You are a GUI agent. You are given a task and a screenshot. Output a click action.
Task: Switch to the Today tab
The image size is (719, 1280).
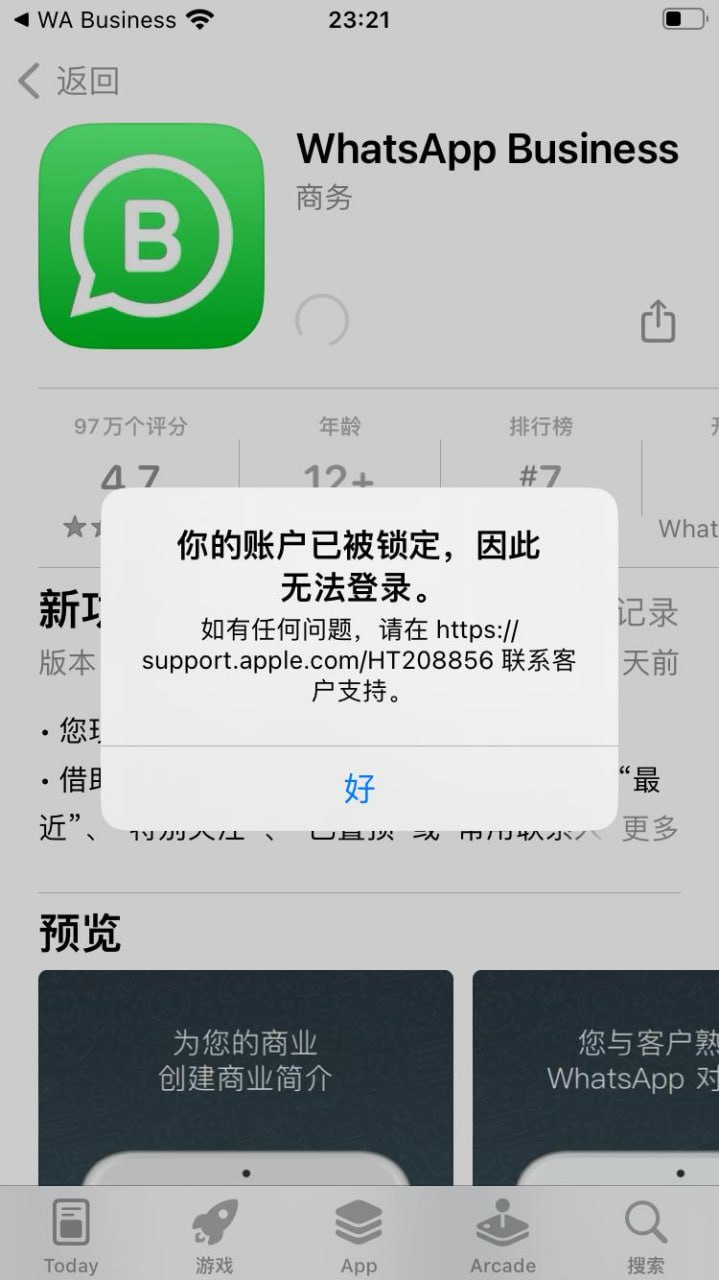click(71, 1236)
